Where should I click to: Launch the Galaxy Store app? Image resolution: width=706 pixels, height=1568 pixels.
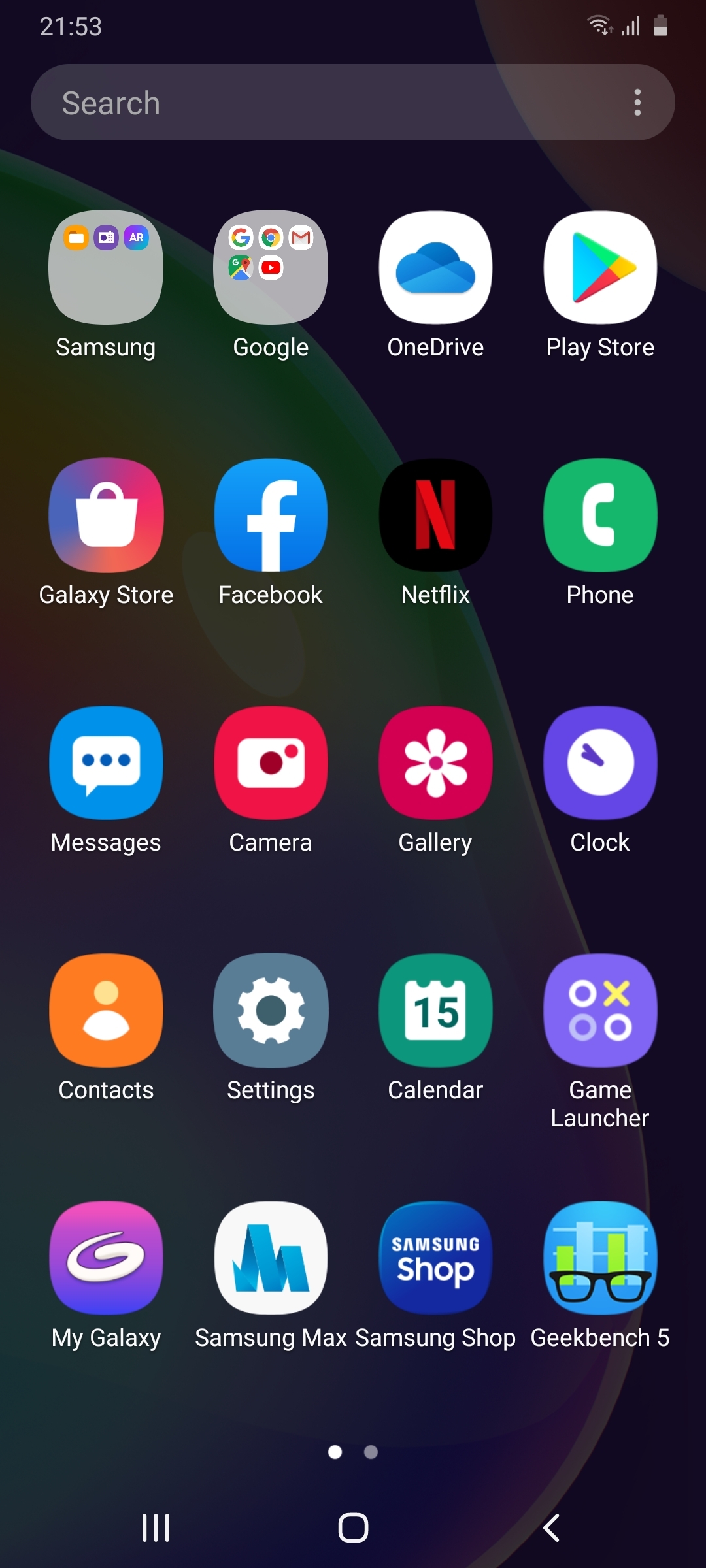(x=106, y=515)
